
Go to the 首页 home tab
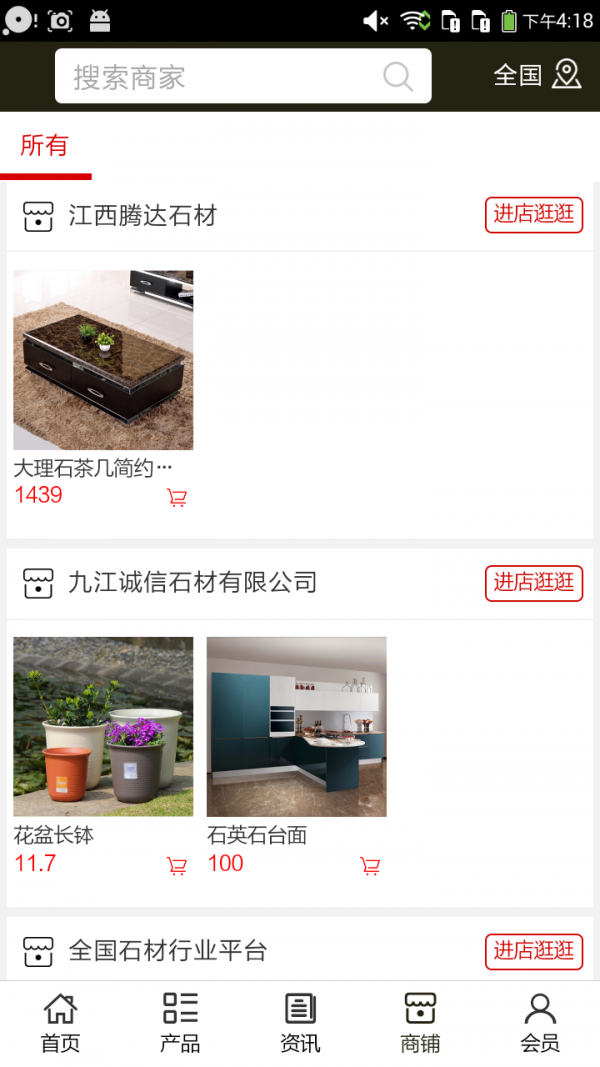(x=60, y=1023)
